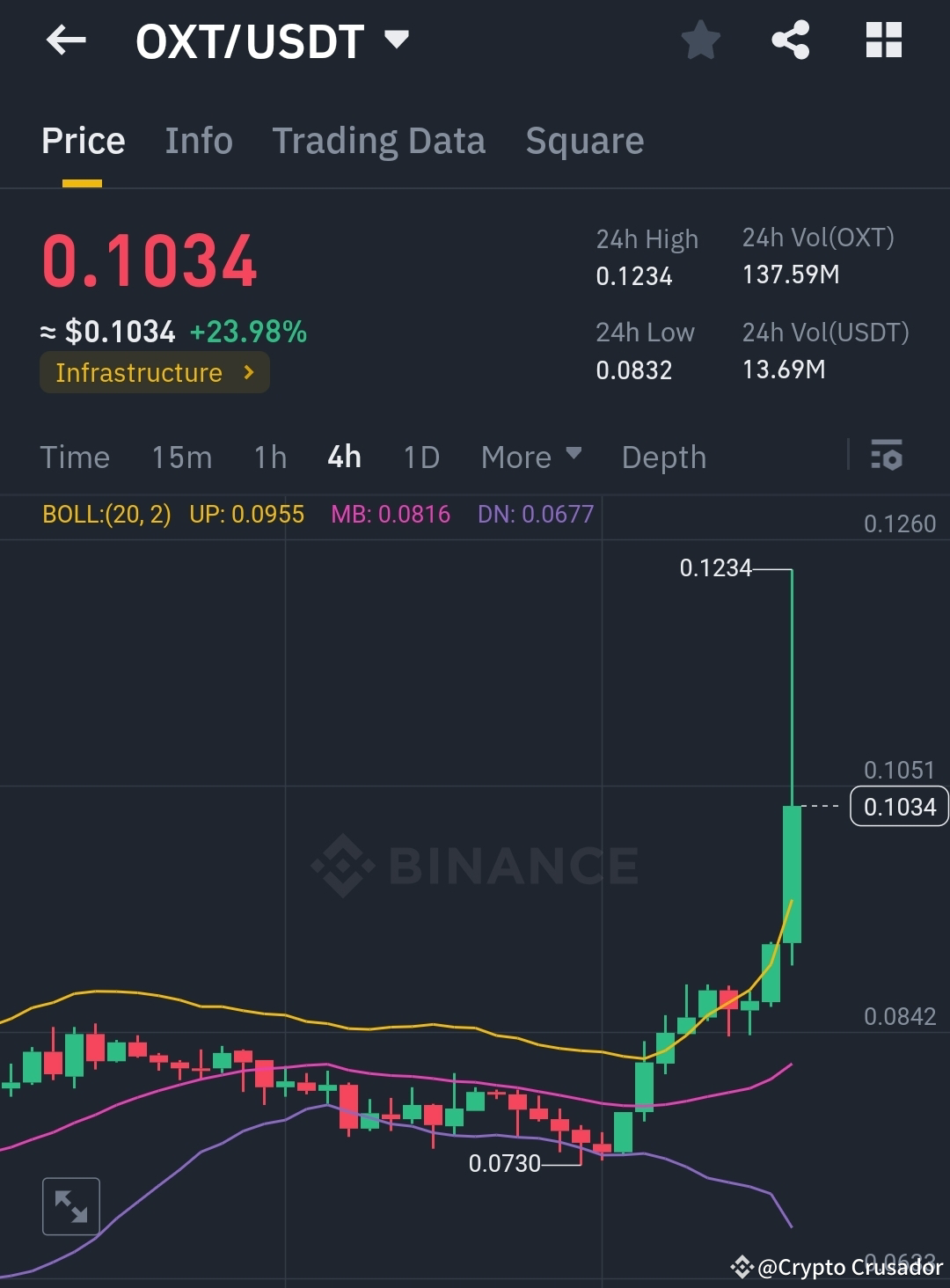The width and height of the screenshot is (950, 1288).
Task: Open the Info section
Action: (x=198, y=141)
